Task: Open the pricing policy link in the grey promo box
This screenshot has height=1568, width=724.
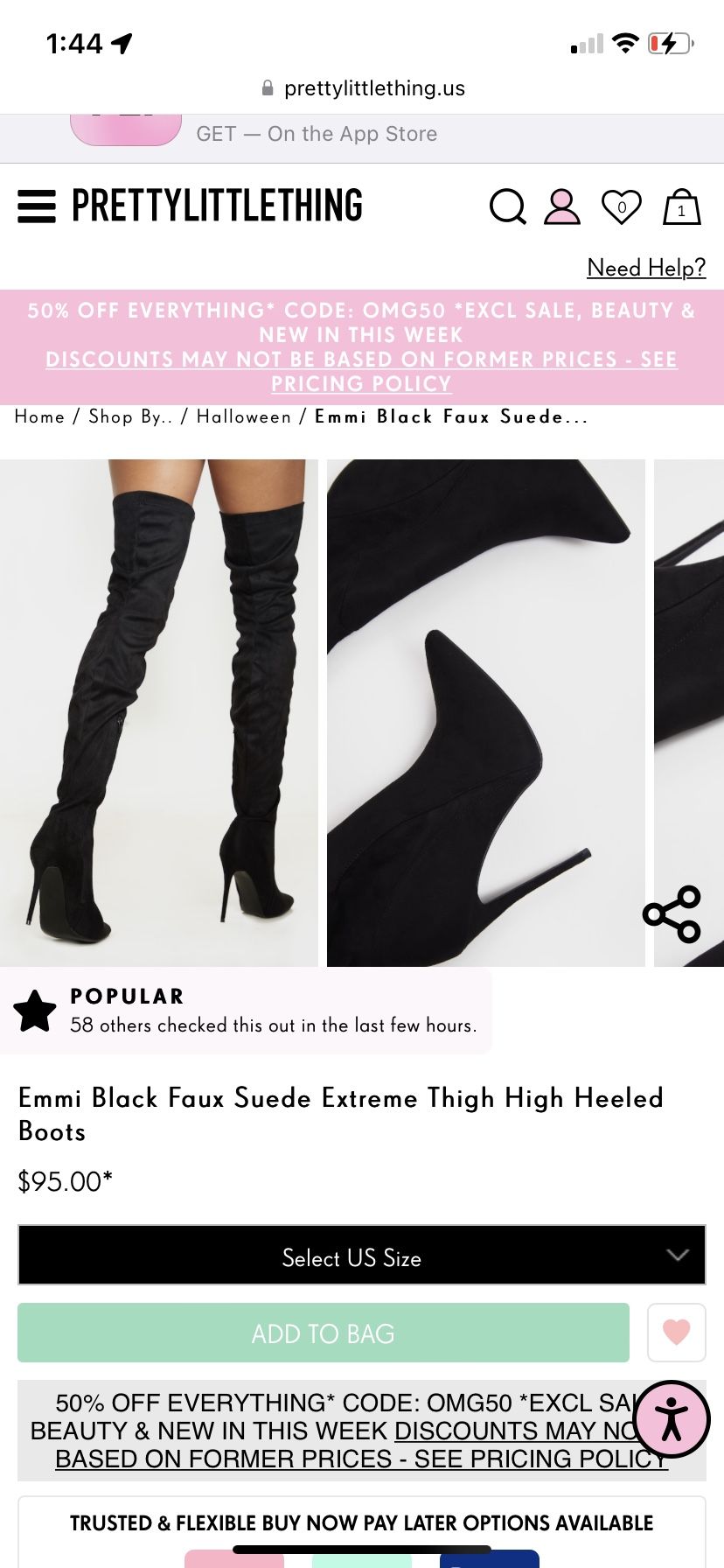Action: click(361, 1459)
